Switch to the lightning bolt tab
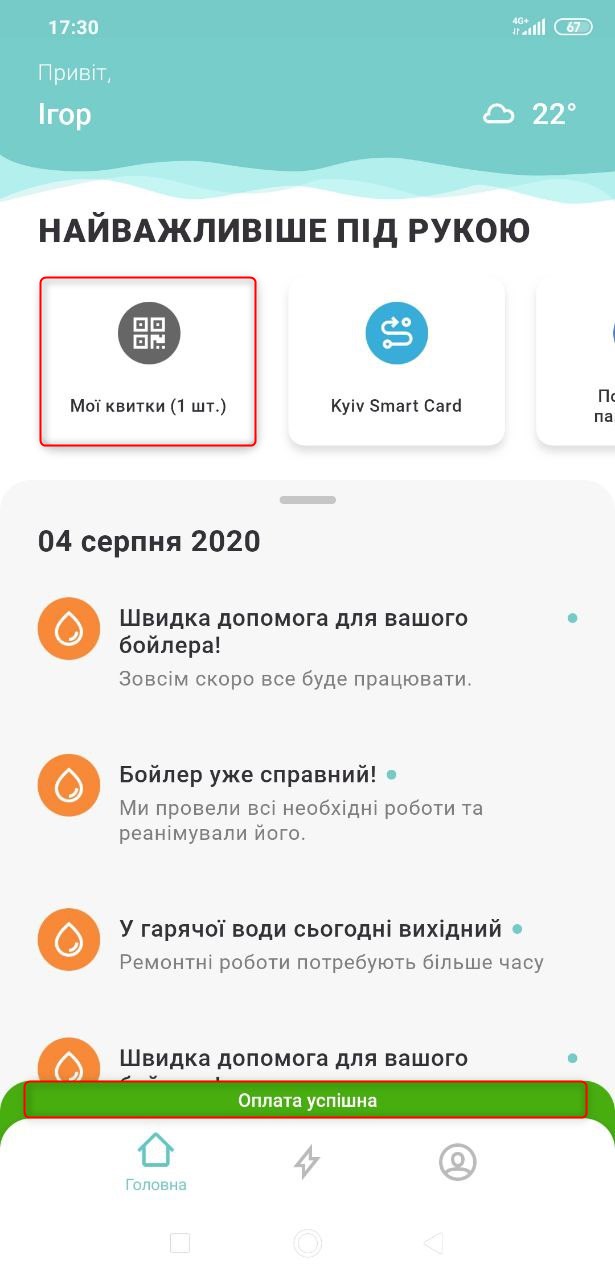 [307, 1162]
